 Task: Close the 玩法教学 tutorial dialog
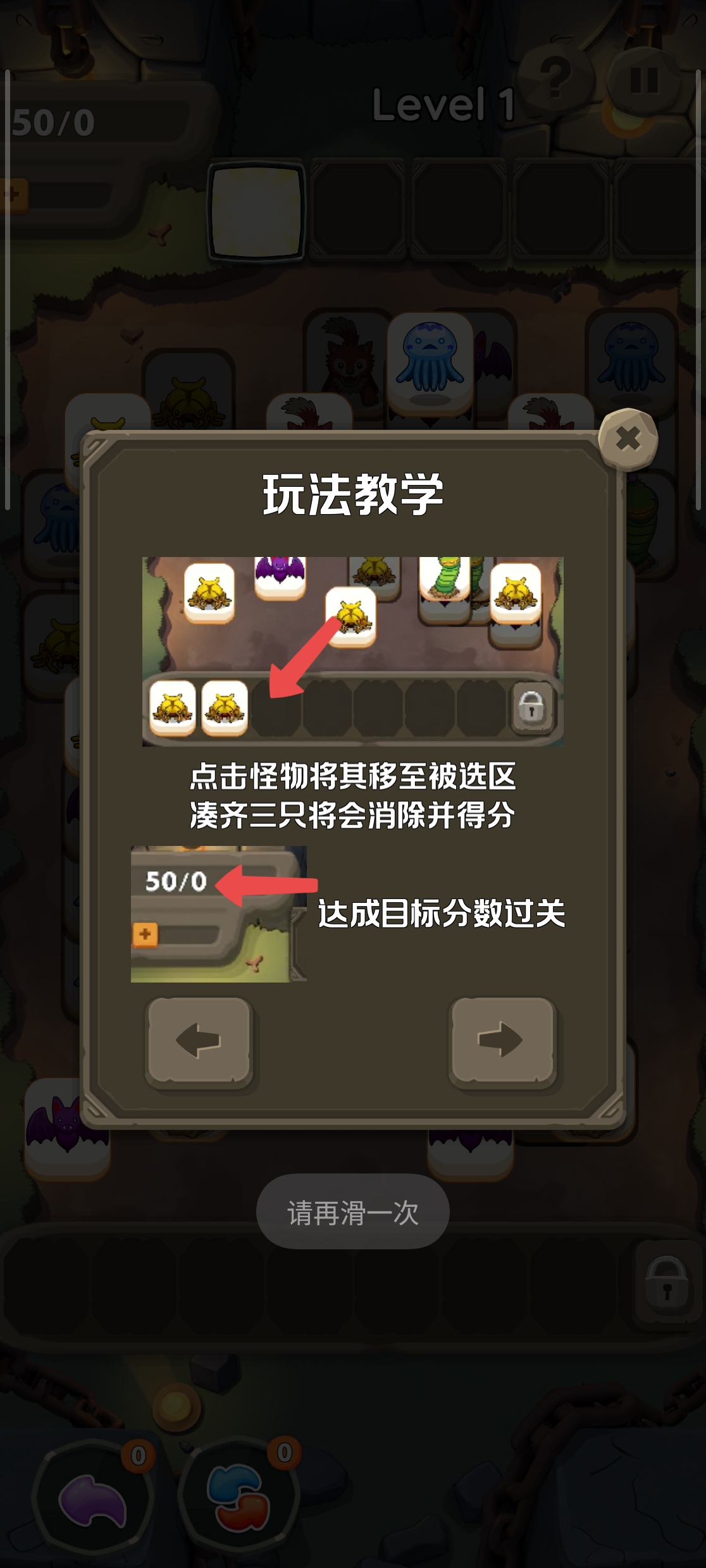click(628, 439)
